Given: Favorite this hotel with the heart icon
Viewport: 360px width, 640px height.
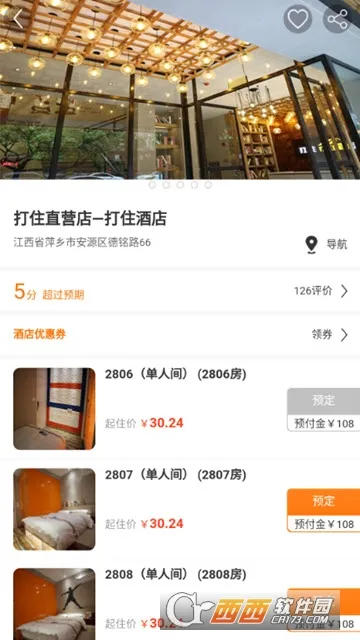Looking at the screenshot, I should click(298, 19).
